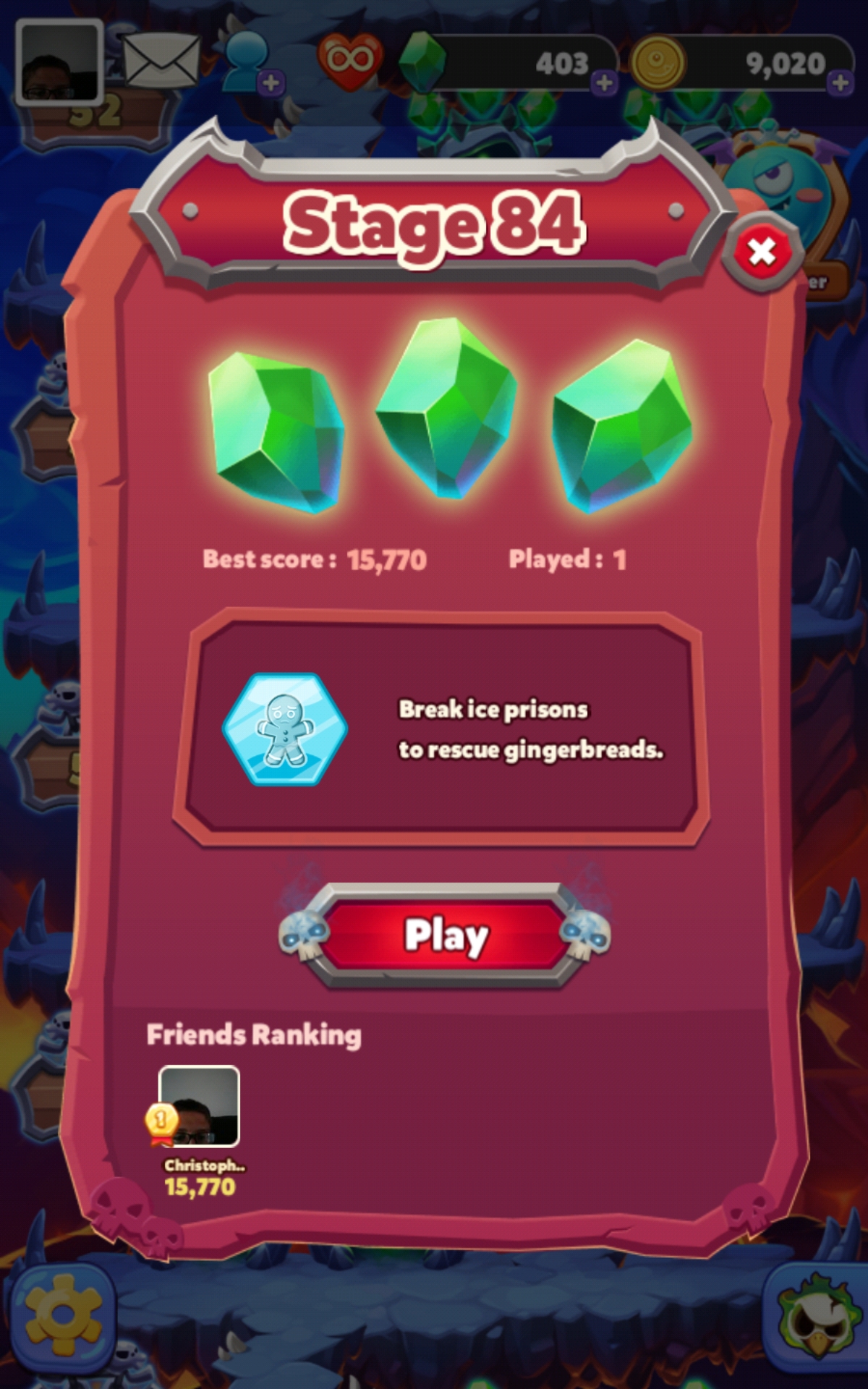Image resolution: width=868 pixels, height=1389 pixels.
Task: Add a friend via the person icon
Action: click(253, 65)
